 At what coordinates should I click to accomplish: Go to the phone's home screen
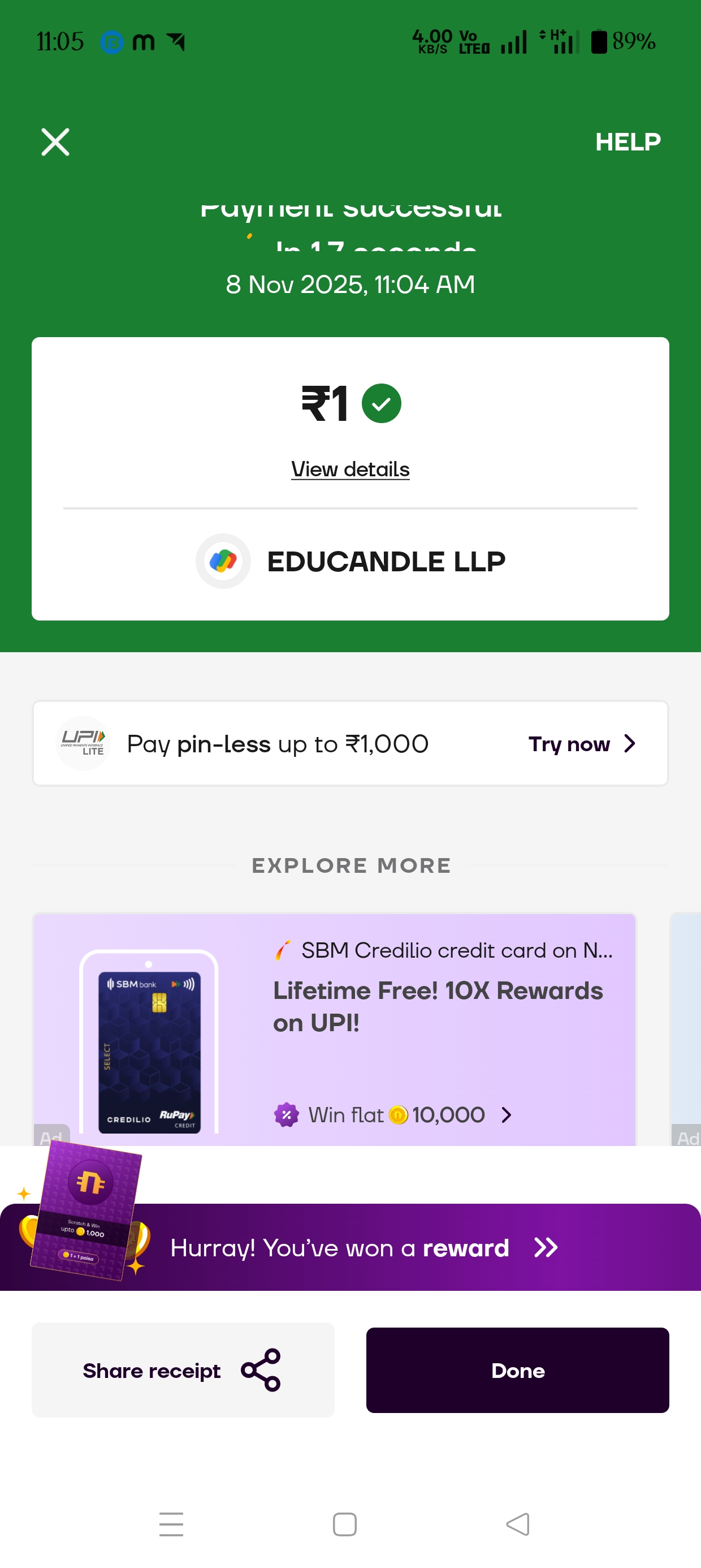(x=344, y=1524)
